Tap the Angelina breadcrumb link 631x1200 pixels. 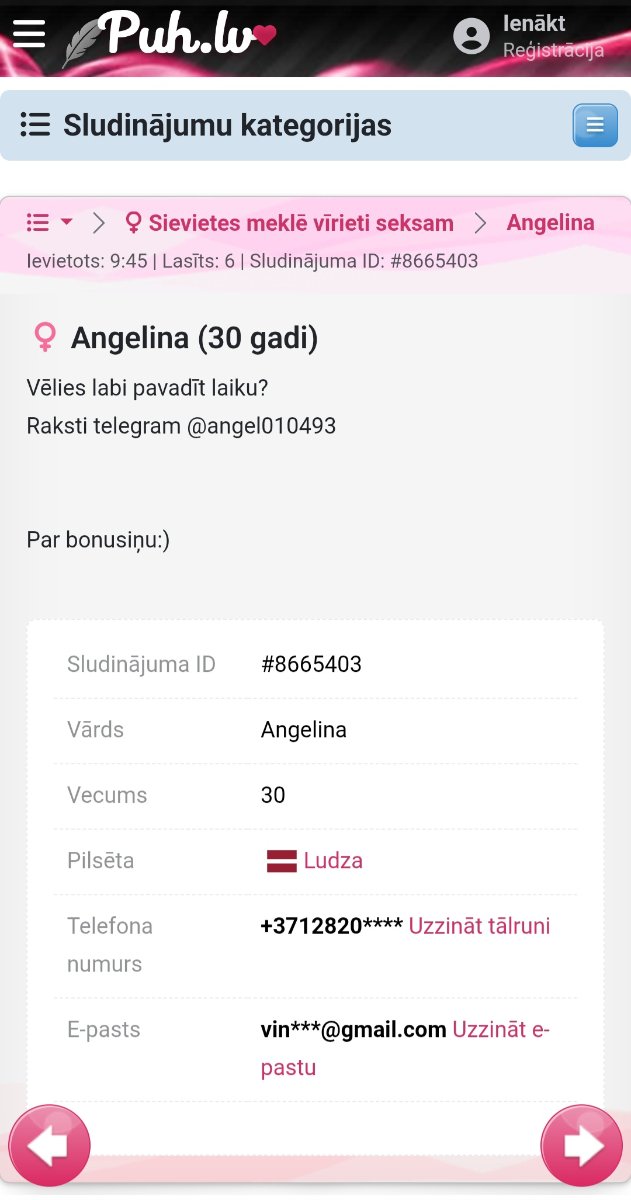pos(550,222)
